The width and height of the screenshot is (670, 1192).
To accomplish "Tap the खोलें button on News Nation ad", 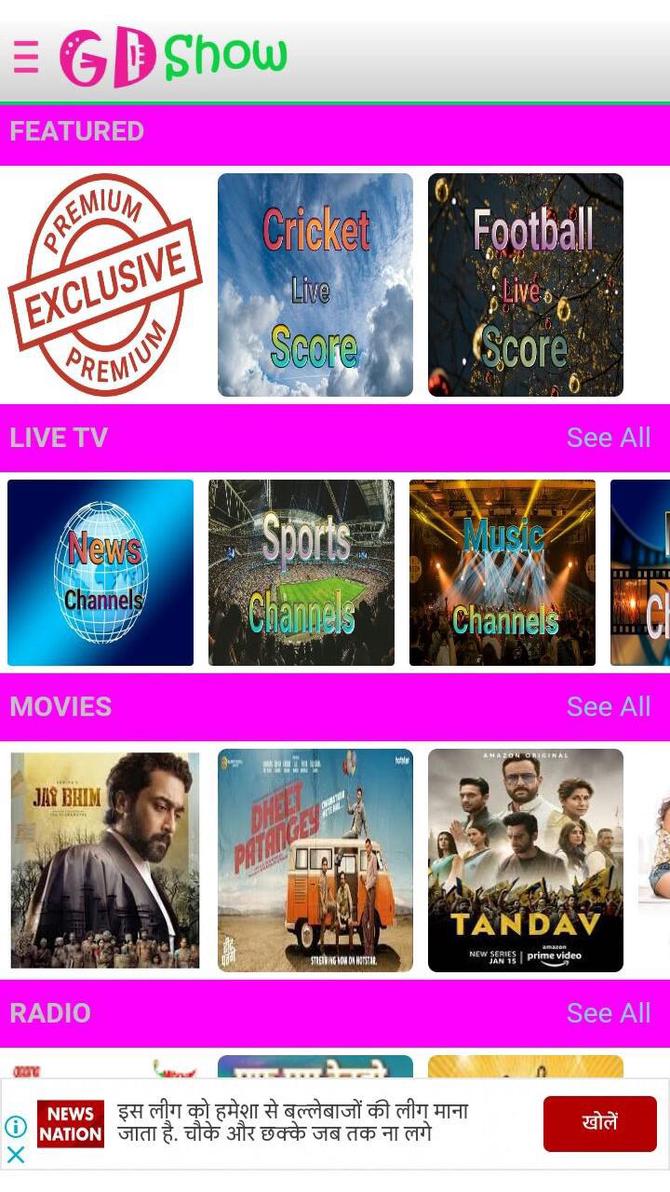I will (x=600, y=1123).
